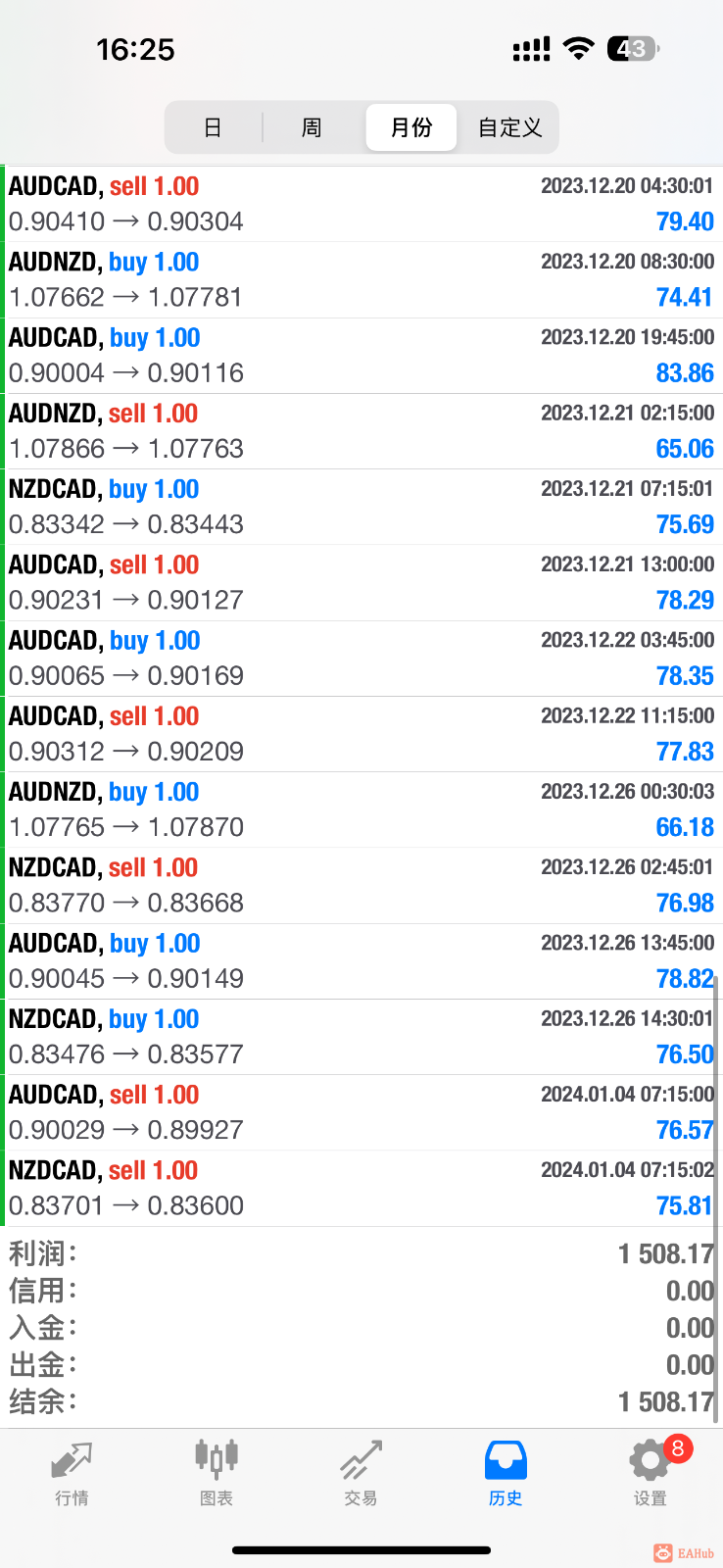Go to the 行情 (quotes) tab

pyautogui.click(x=72, y=1473)
